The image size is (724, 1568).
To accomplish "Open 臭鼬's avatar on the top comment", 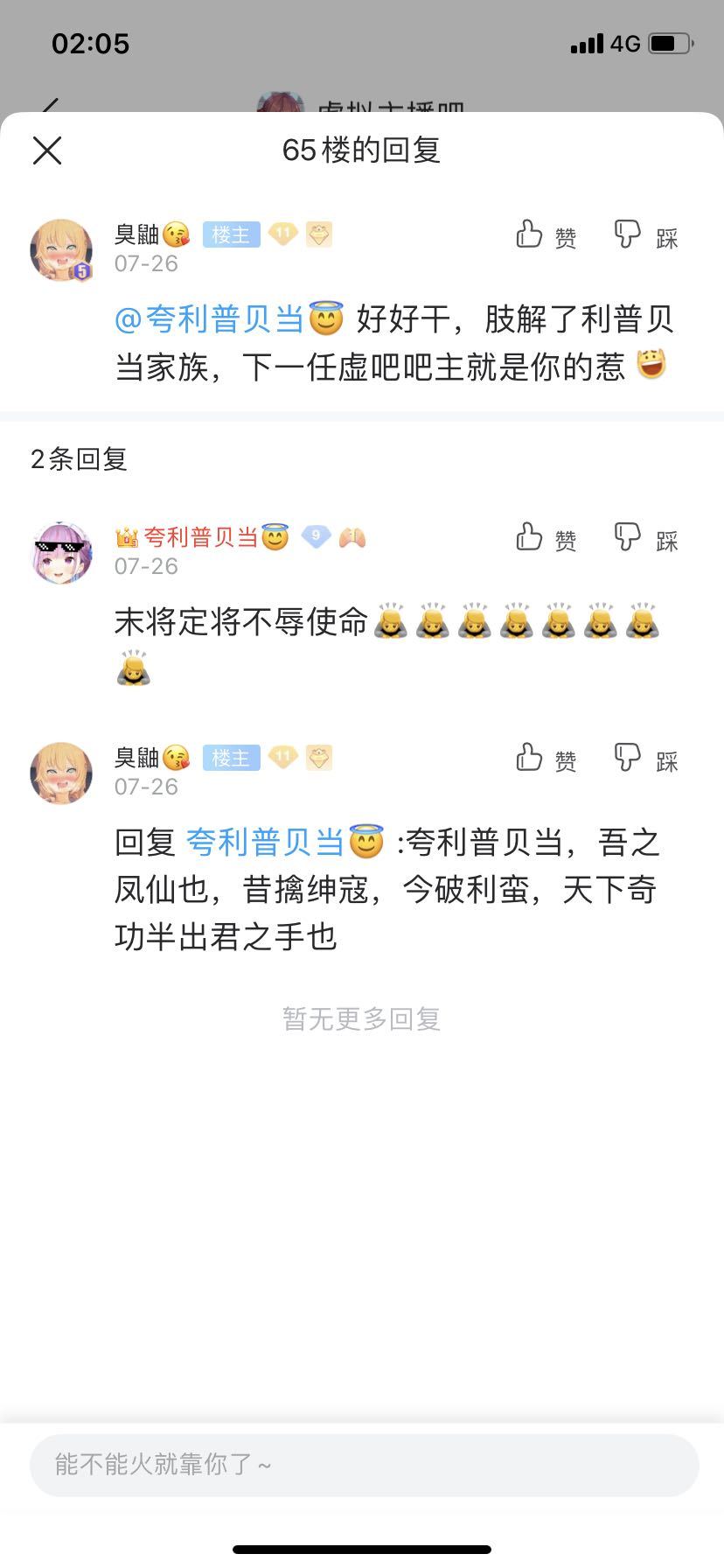I will pyautogui.click(x=61, y=249).
